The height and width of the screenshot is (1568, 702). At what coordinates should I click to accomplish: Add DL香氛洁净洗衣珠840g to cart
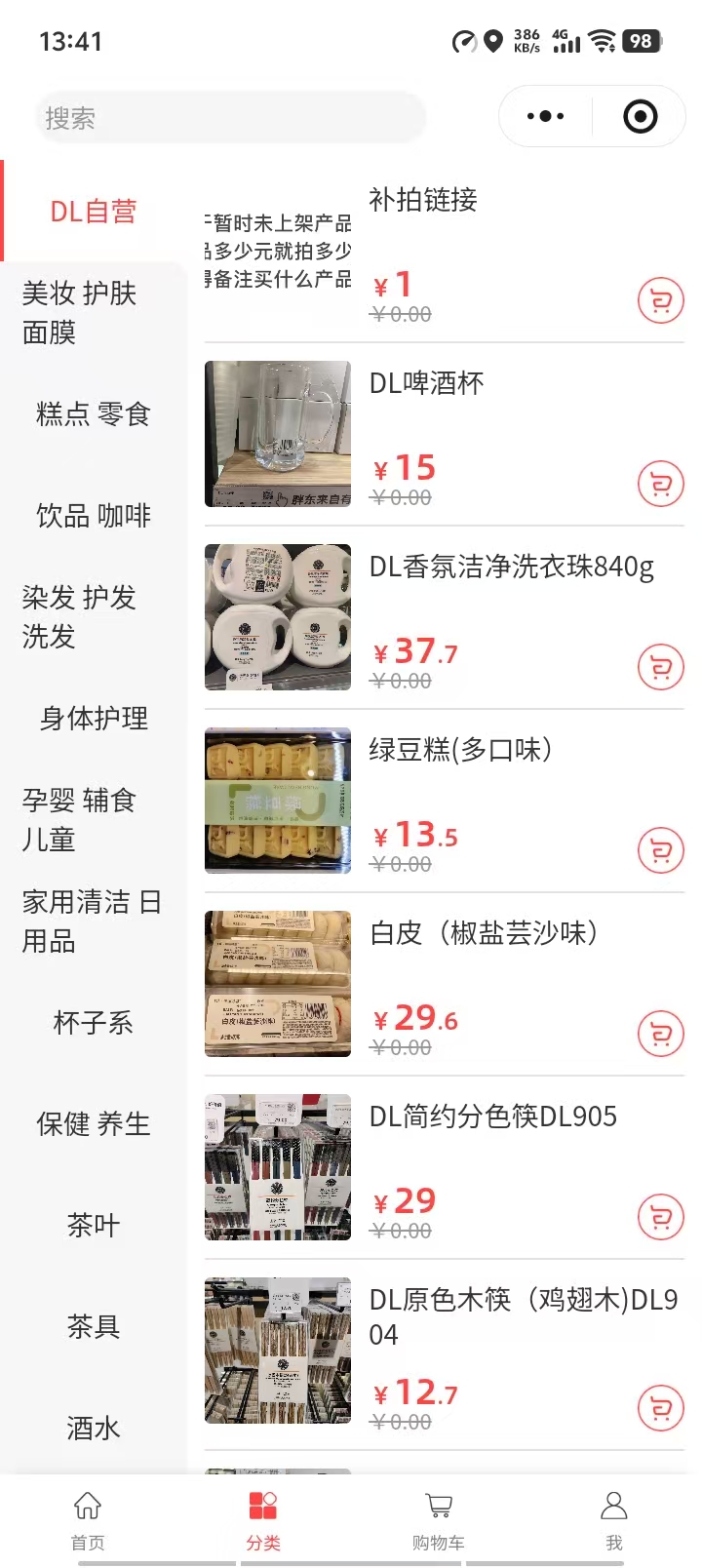(x=660, y=667)
